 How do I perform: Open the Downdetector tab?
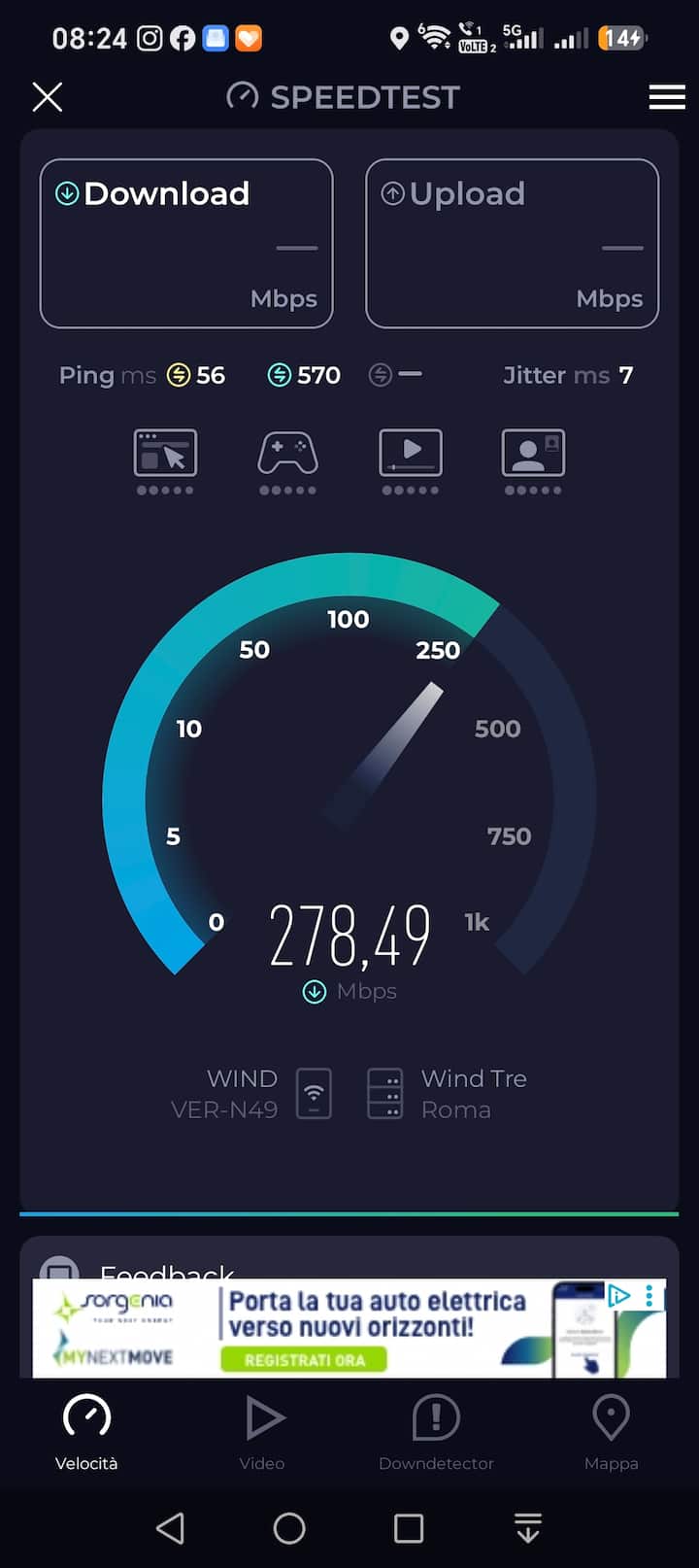click(436, 1433)
